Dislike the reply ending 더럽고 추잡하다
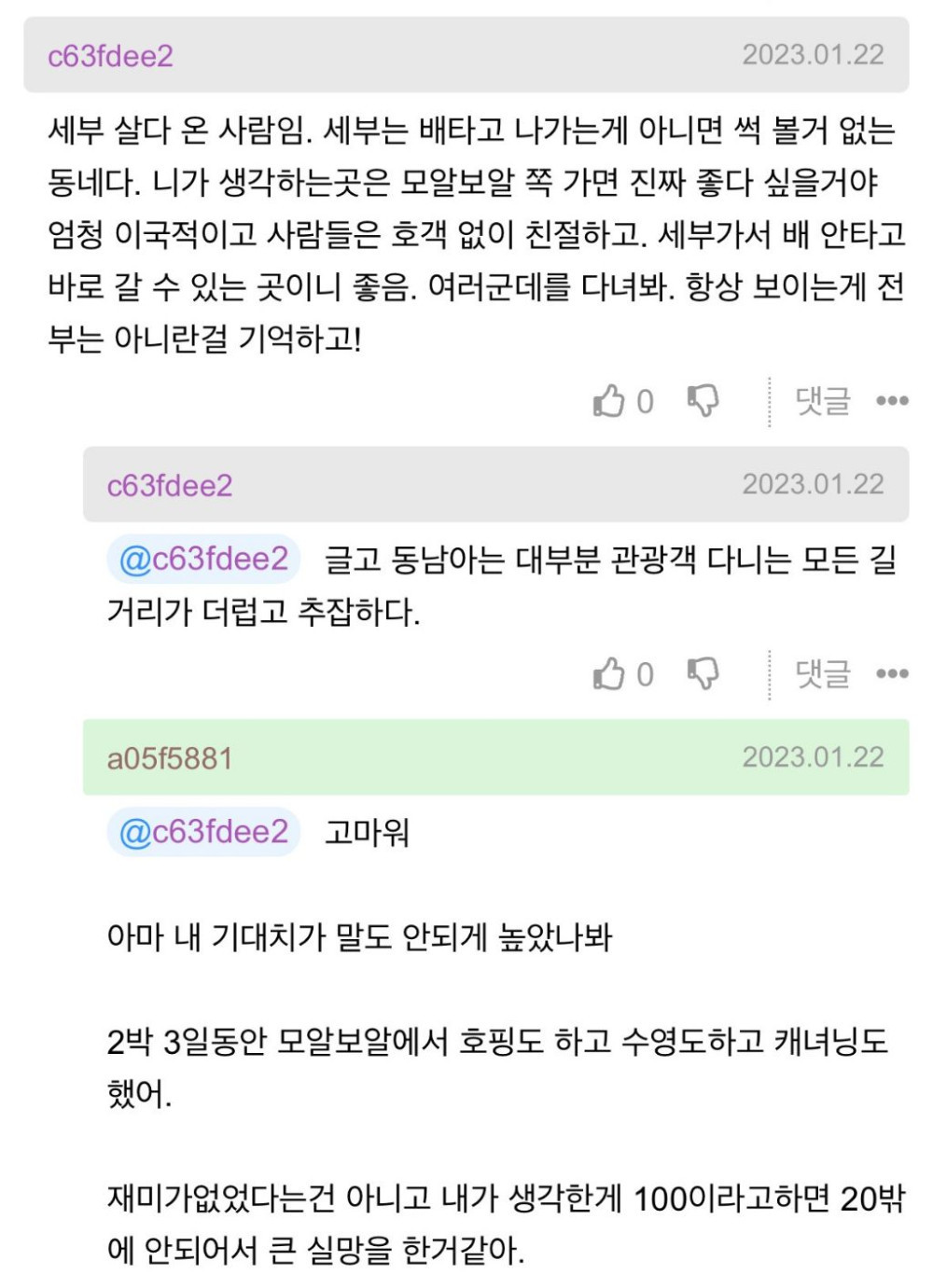This screenshot has height=1288, width=933. [703, 673]
